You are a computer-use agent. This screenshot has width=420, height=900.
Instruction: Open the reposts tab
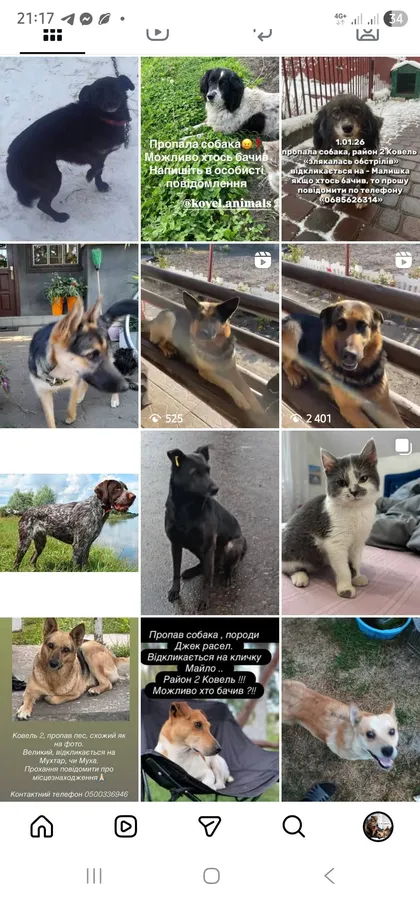point(262,34)
